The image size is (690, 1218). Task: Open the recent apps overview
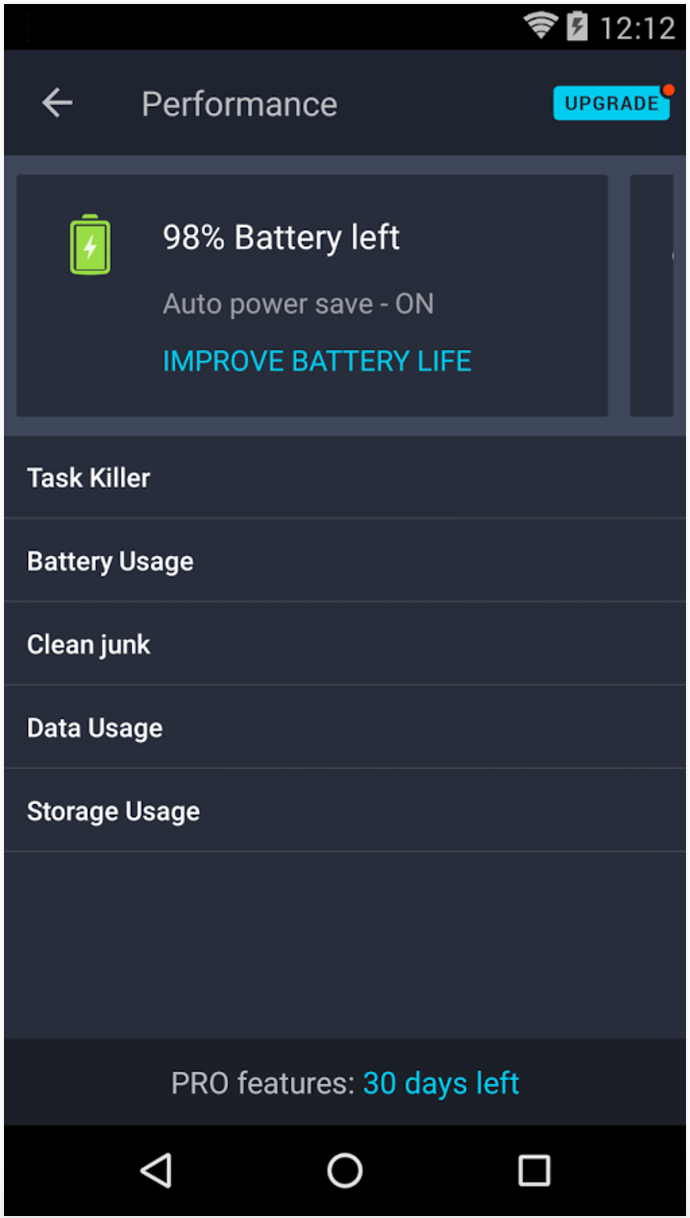coord(534,1170)
